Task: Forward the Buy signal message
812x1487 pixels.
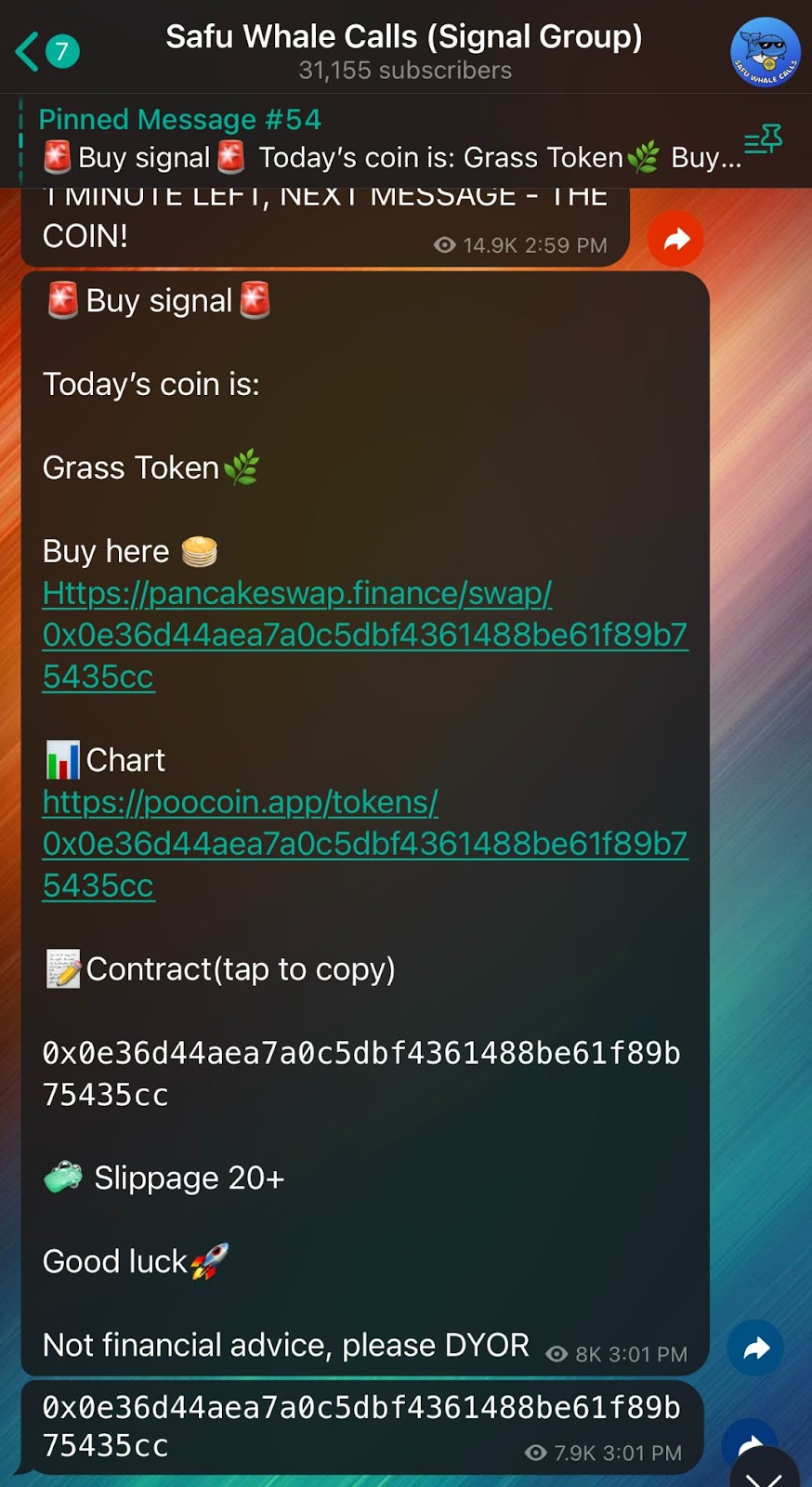Action: click(755, 1348)
